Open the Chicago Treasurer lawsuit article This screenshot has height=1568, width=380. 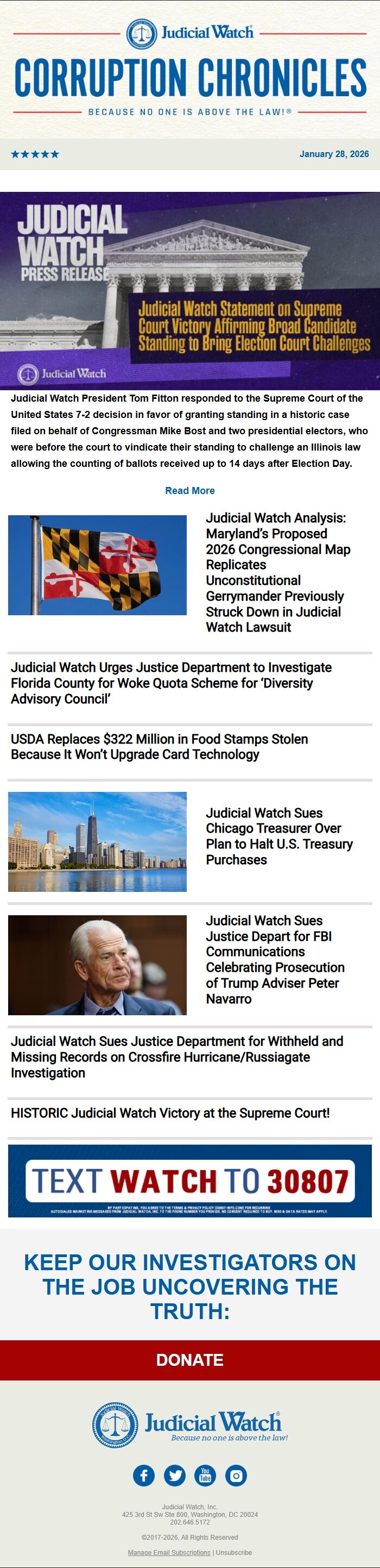click(278, 836)
